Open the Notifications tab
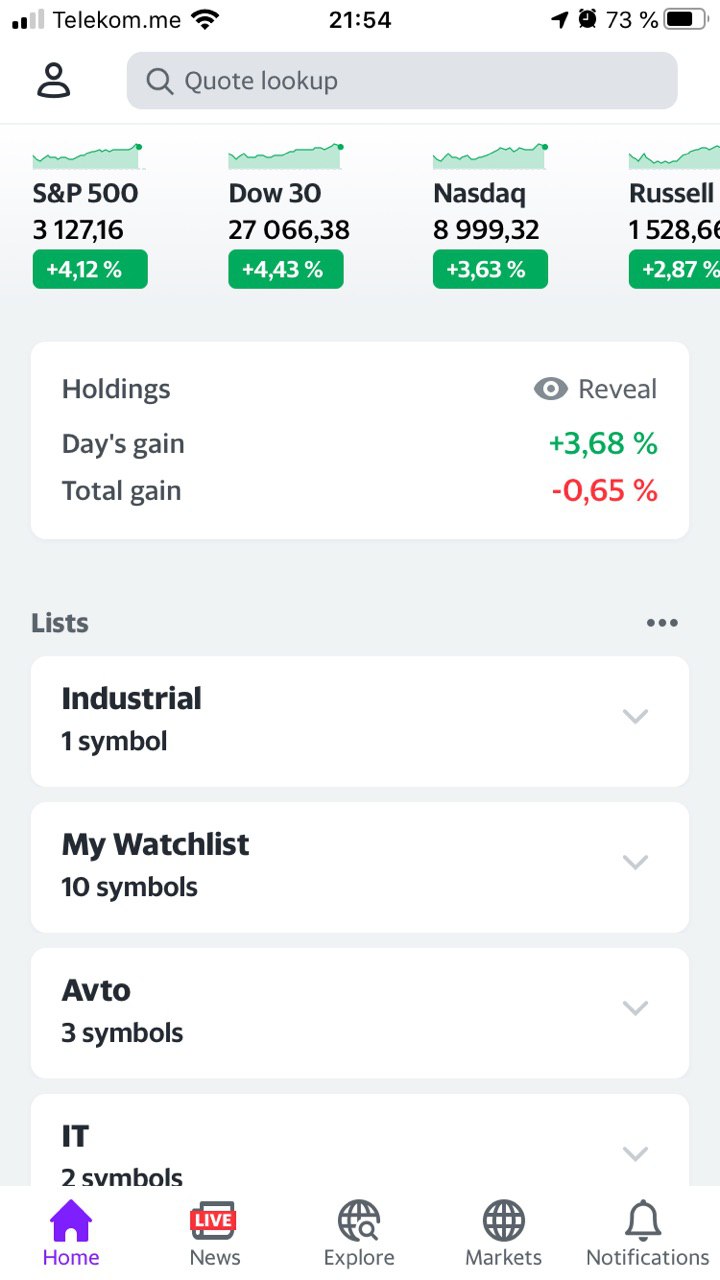Screen dimensions: 720x1280 pyautogui.click(x=647, y=1234)
